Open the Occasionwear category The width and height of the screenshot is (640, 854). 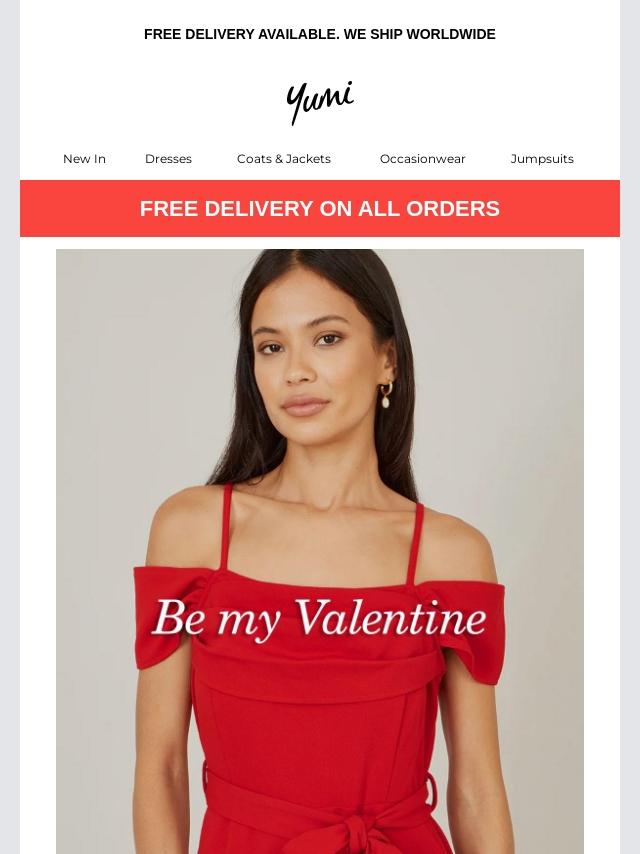[422, 159]
